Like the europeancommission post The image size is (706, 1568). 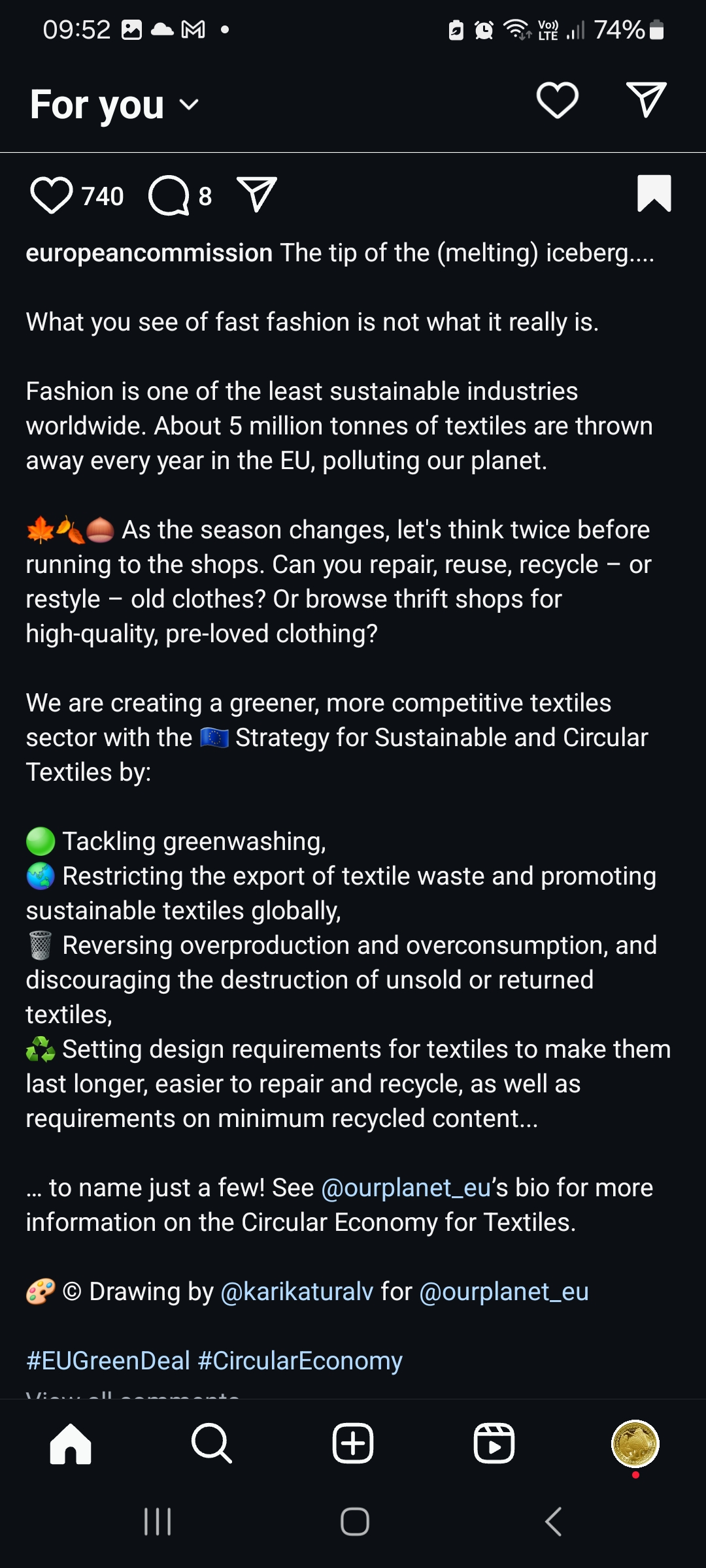pos(51,195)
